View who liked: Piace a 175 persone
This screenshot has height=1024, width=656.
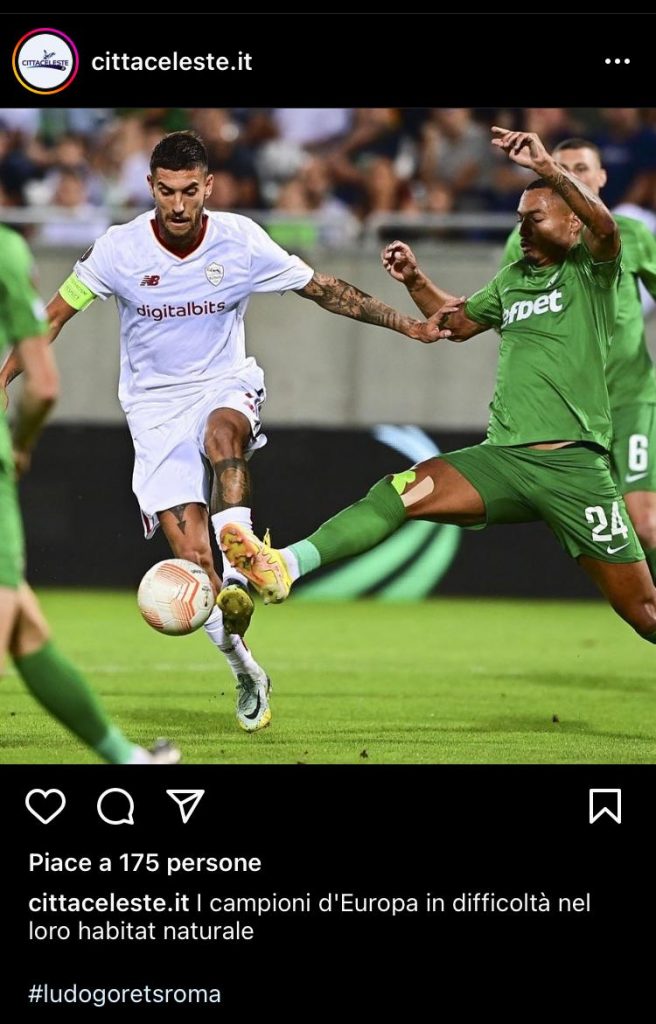point(145,863)
